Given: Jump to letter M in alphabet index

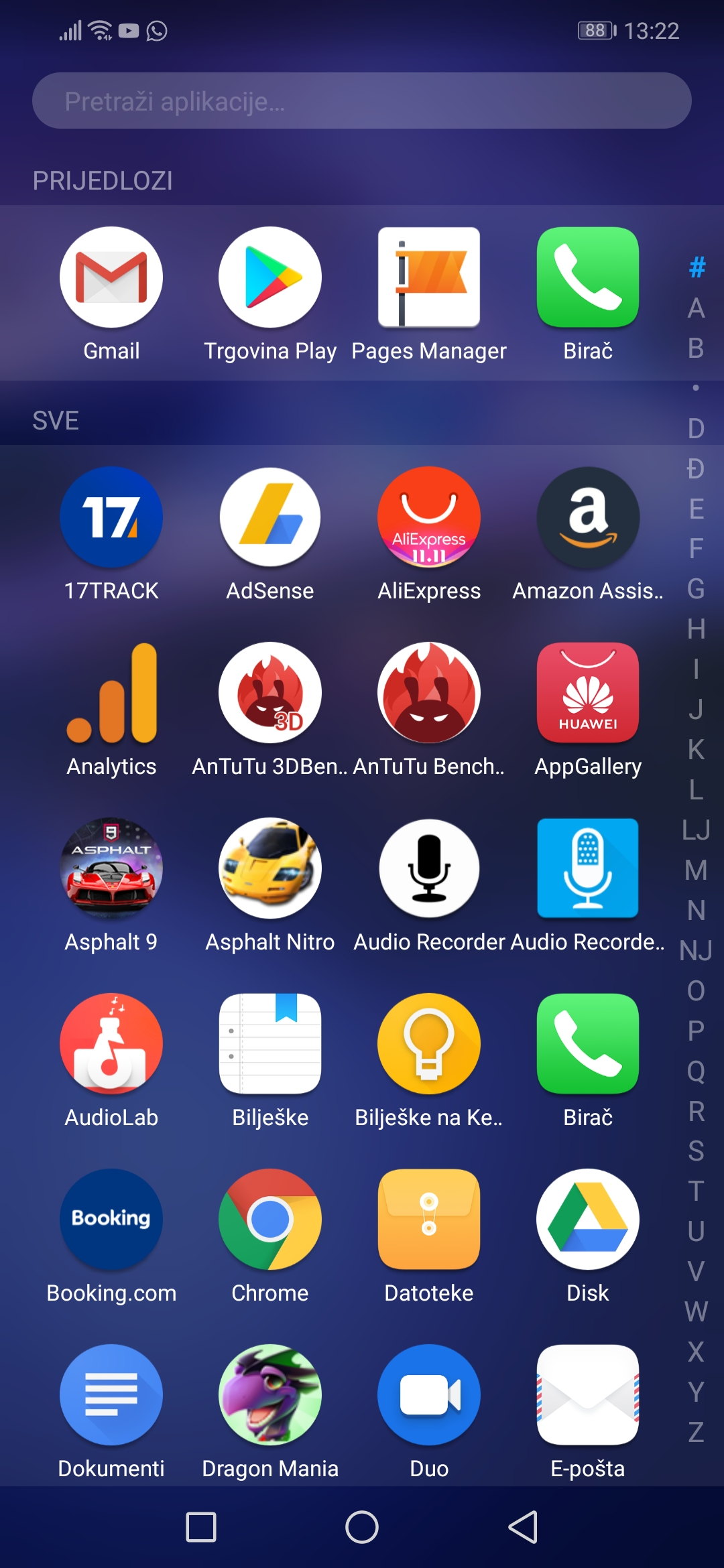Looking at the screenshot, I should 696,870.
